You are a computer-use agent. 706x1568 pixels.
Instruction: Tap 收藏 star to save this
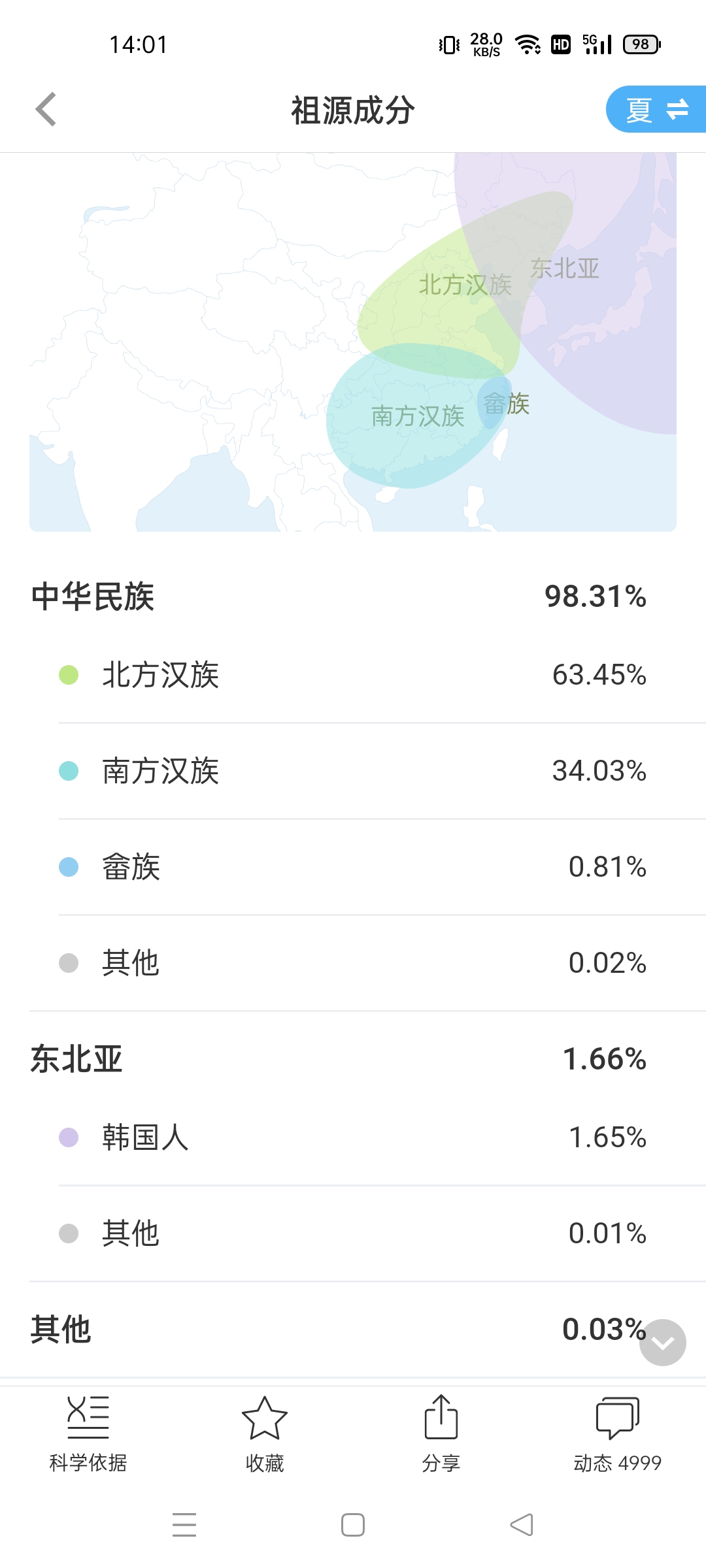tap(265, 1433)
